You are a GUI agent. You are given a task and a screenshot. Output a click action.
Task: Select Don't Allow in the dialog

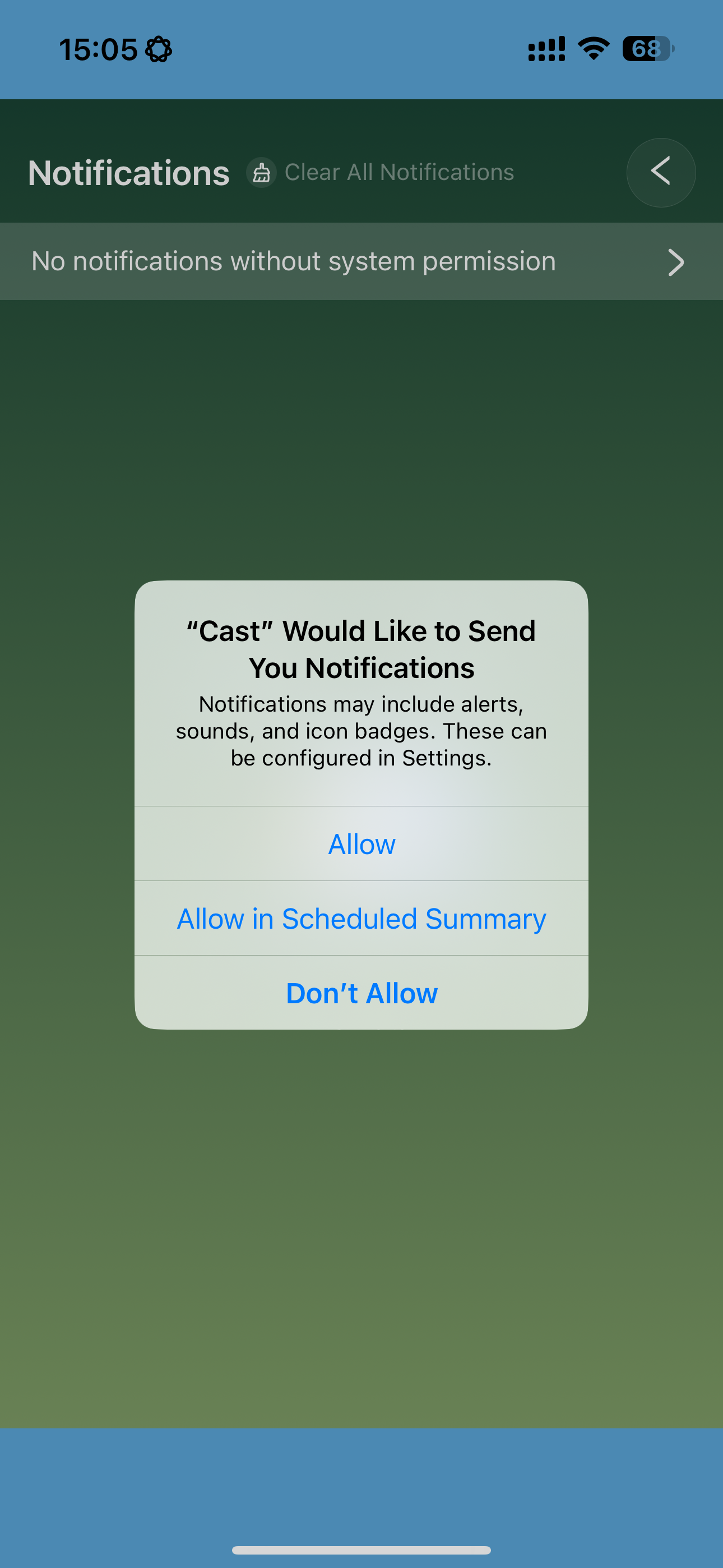point(361,993)
